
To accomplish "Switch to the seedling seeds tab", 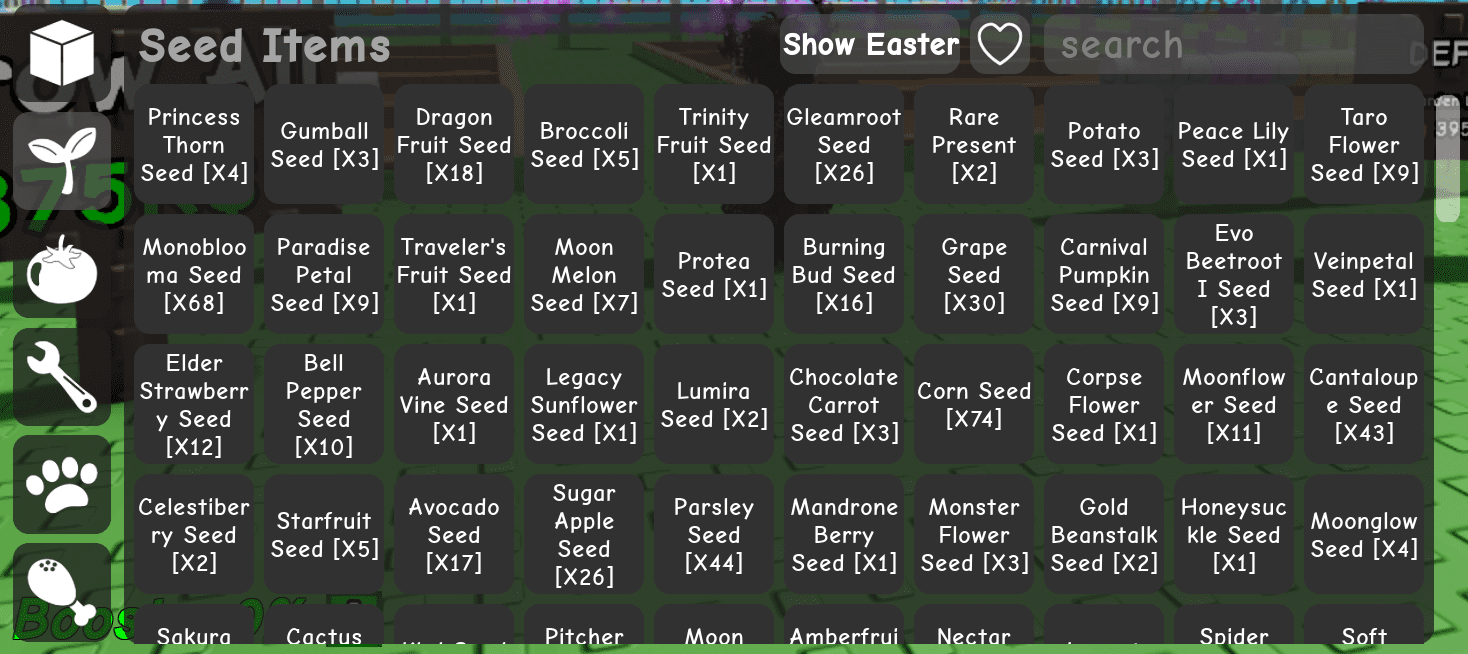I will (62, 160).
